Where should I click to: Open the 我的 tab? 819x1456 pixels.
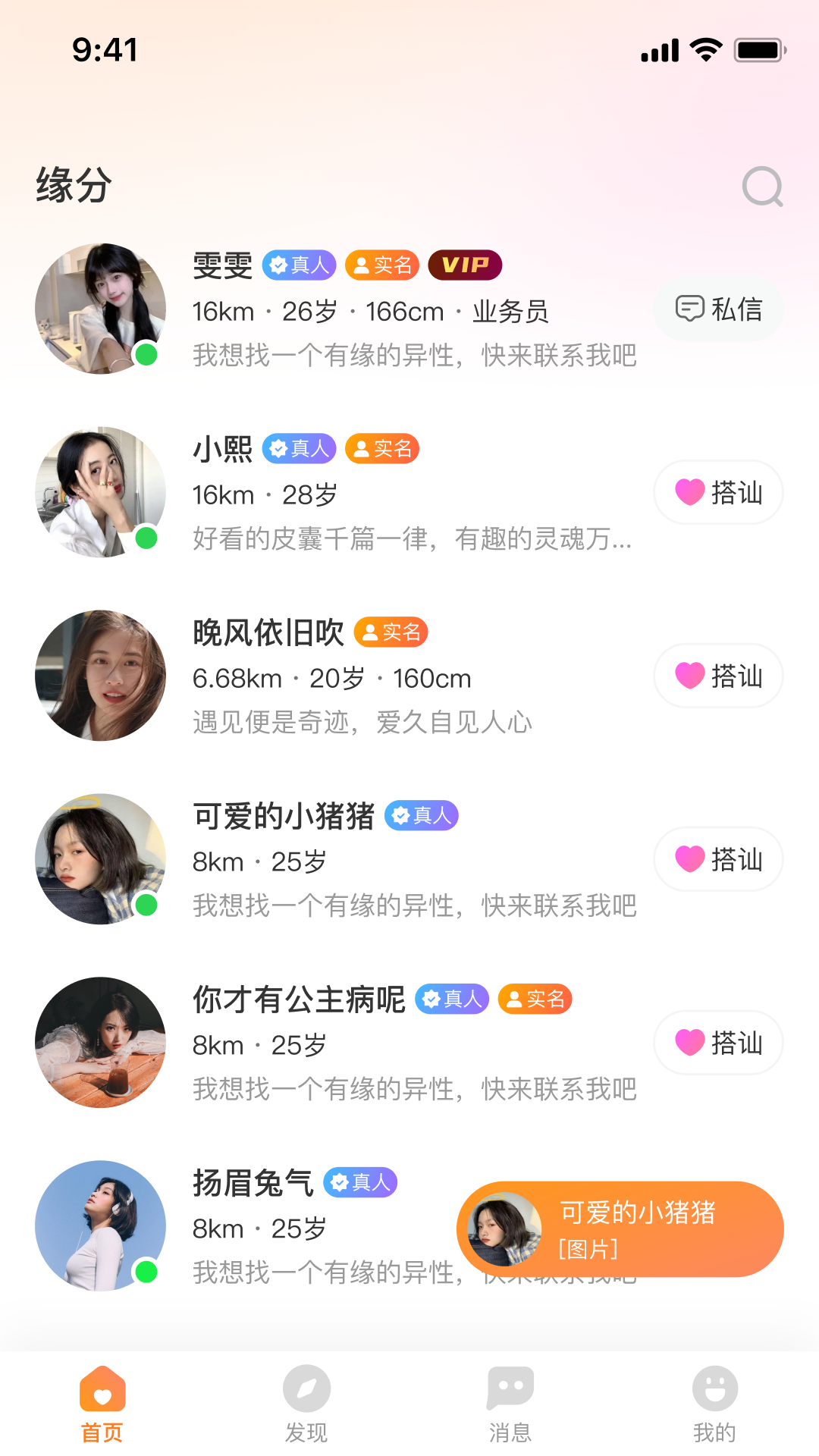coord(714,1404)
